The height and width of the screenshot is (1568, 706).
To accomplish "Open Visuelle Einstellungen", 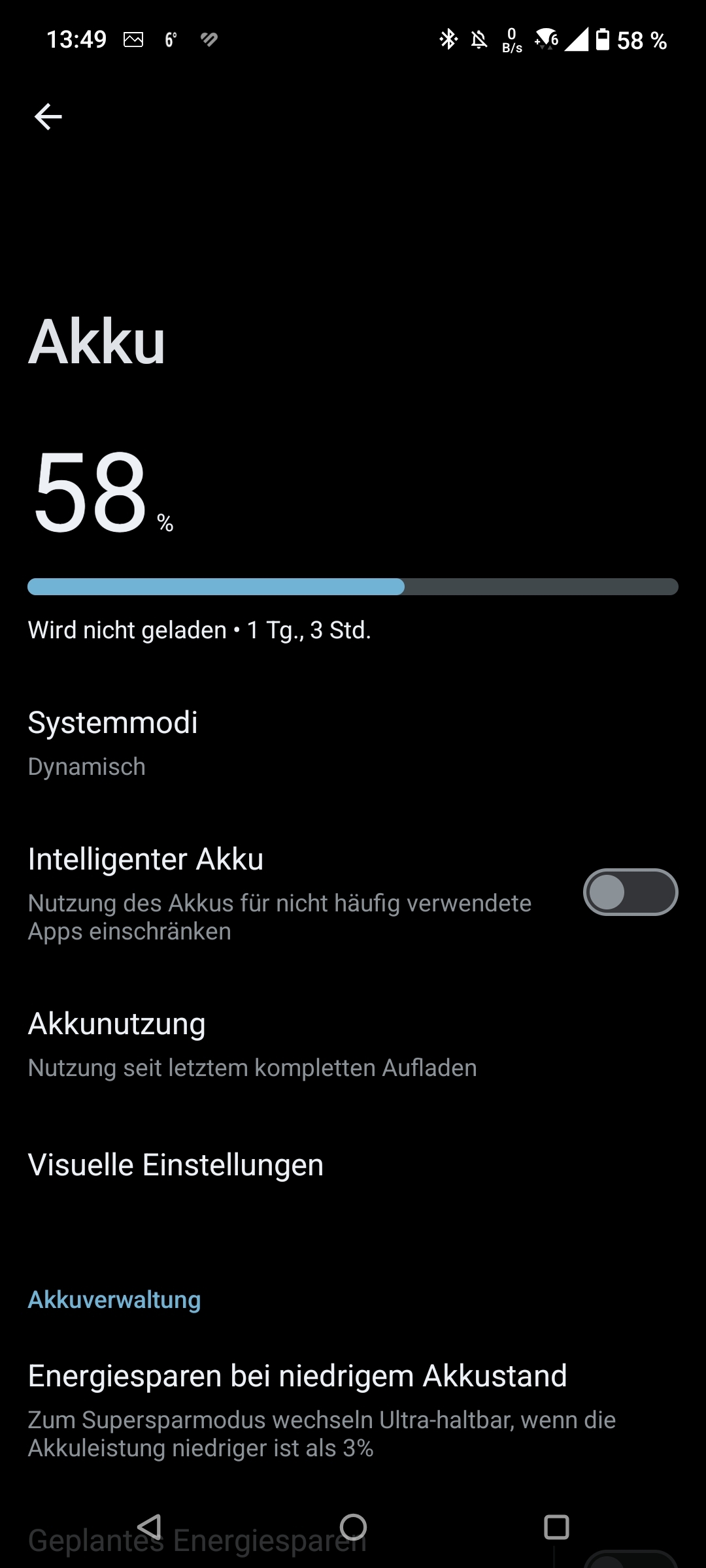I will [x=353, y=1165].
